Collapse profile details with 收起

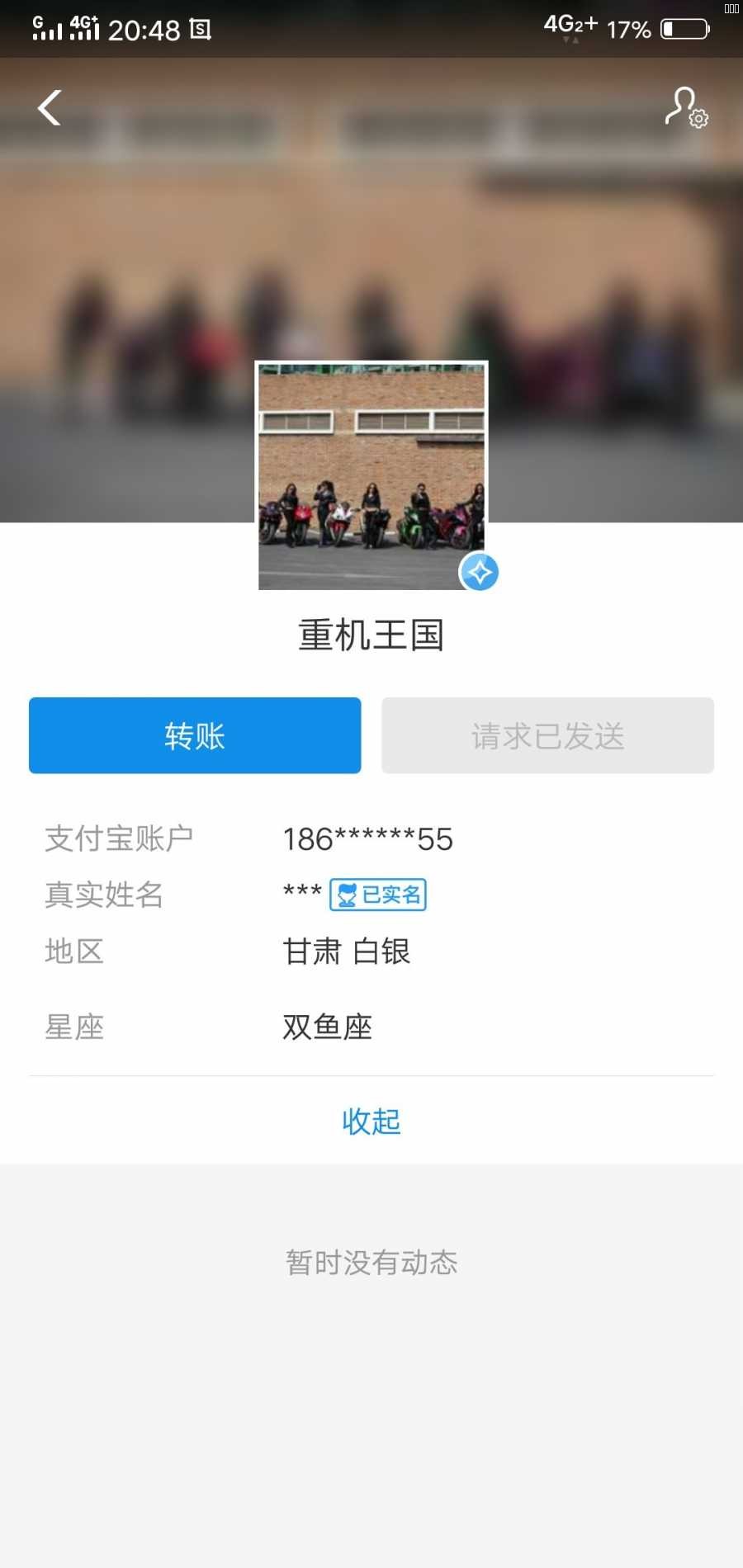pos(371,1121)
